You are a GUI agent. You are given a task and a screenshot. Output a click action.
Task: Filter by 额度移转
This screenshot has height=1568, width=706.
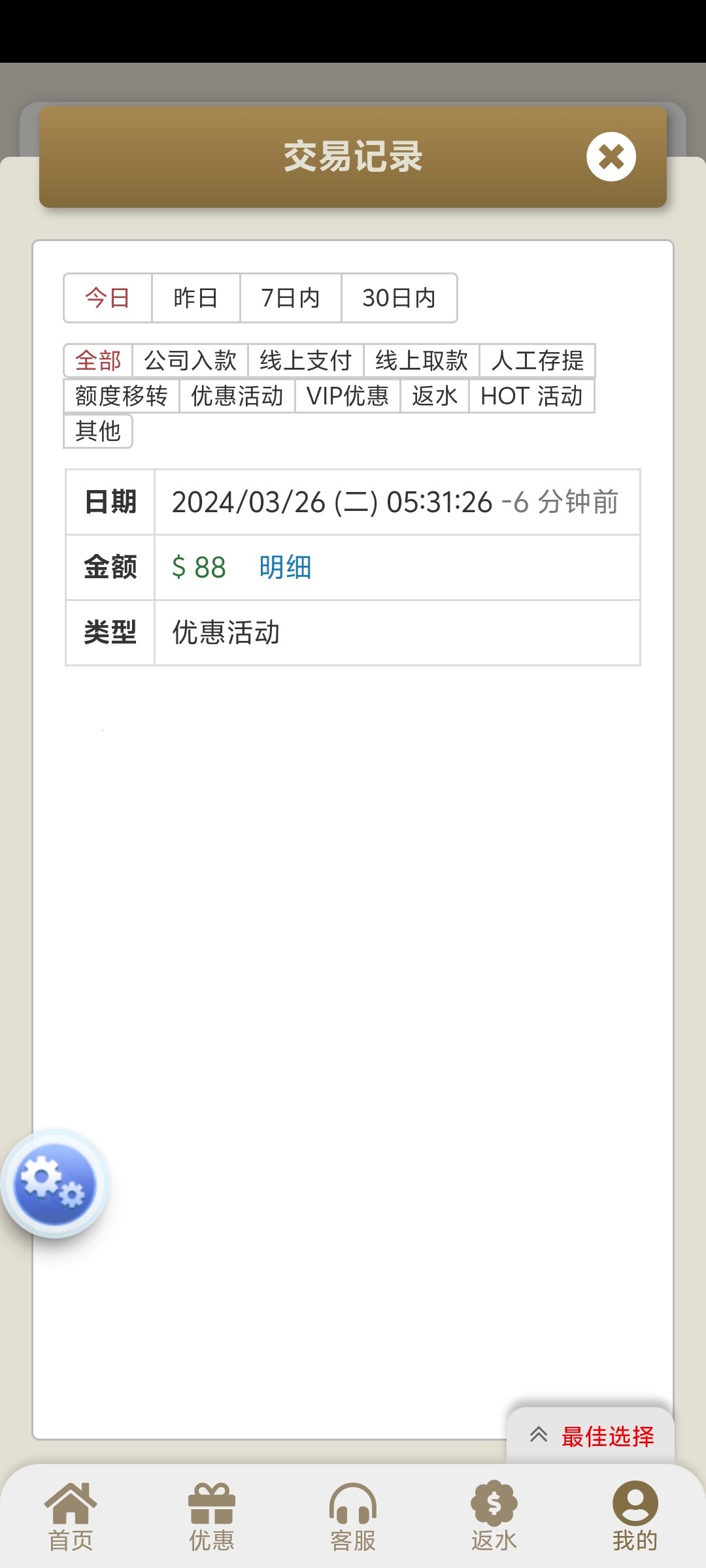(122, 396)
